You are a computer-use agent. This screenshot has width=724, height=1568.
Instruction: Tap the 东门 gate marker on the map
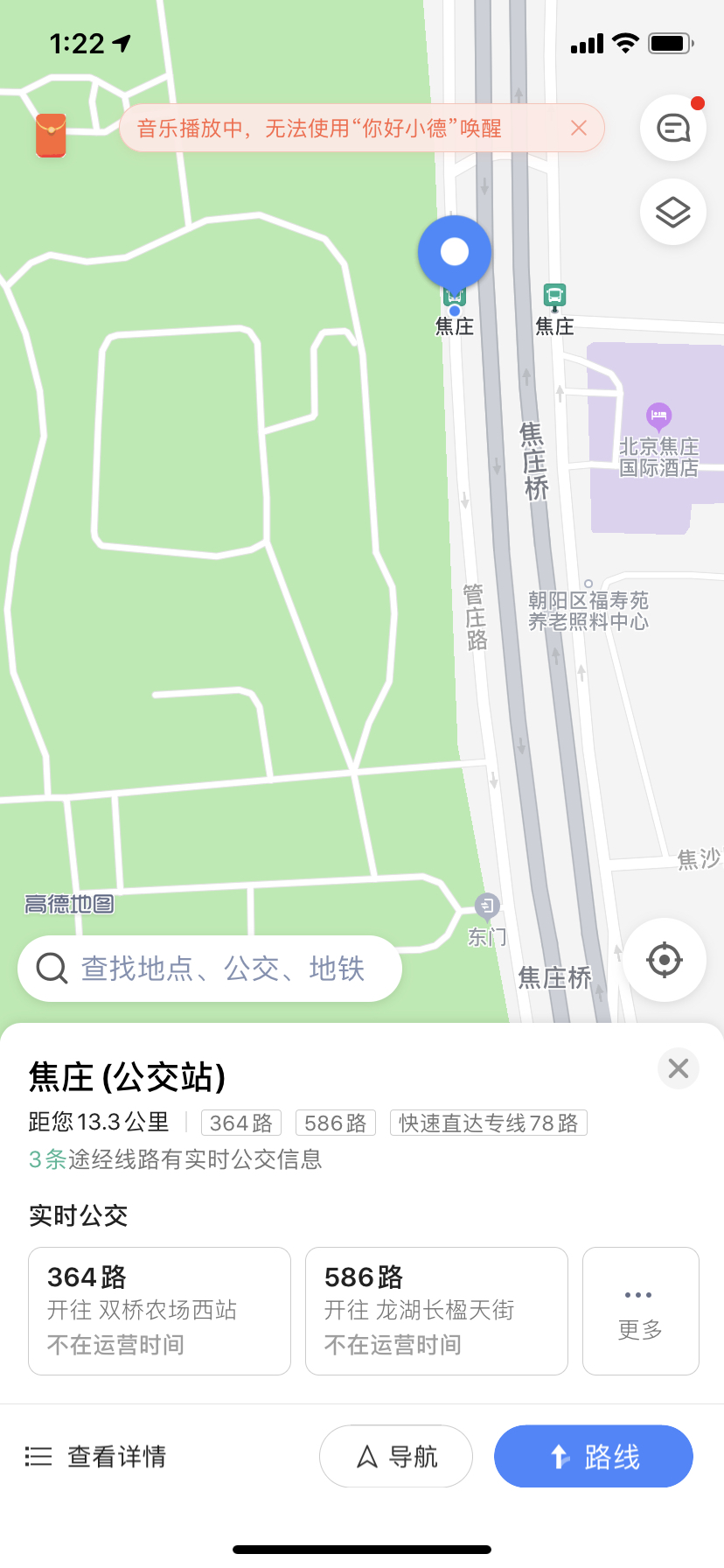pos(487,906)
